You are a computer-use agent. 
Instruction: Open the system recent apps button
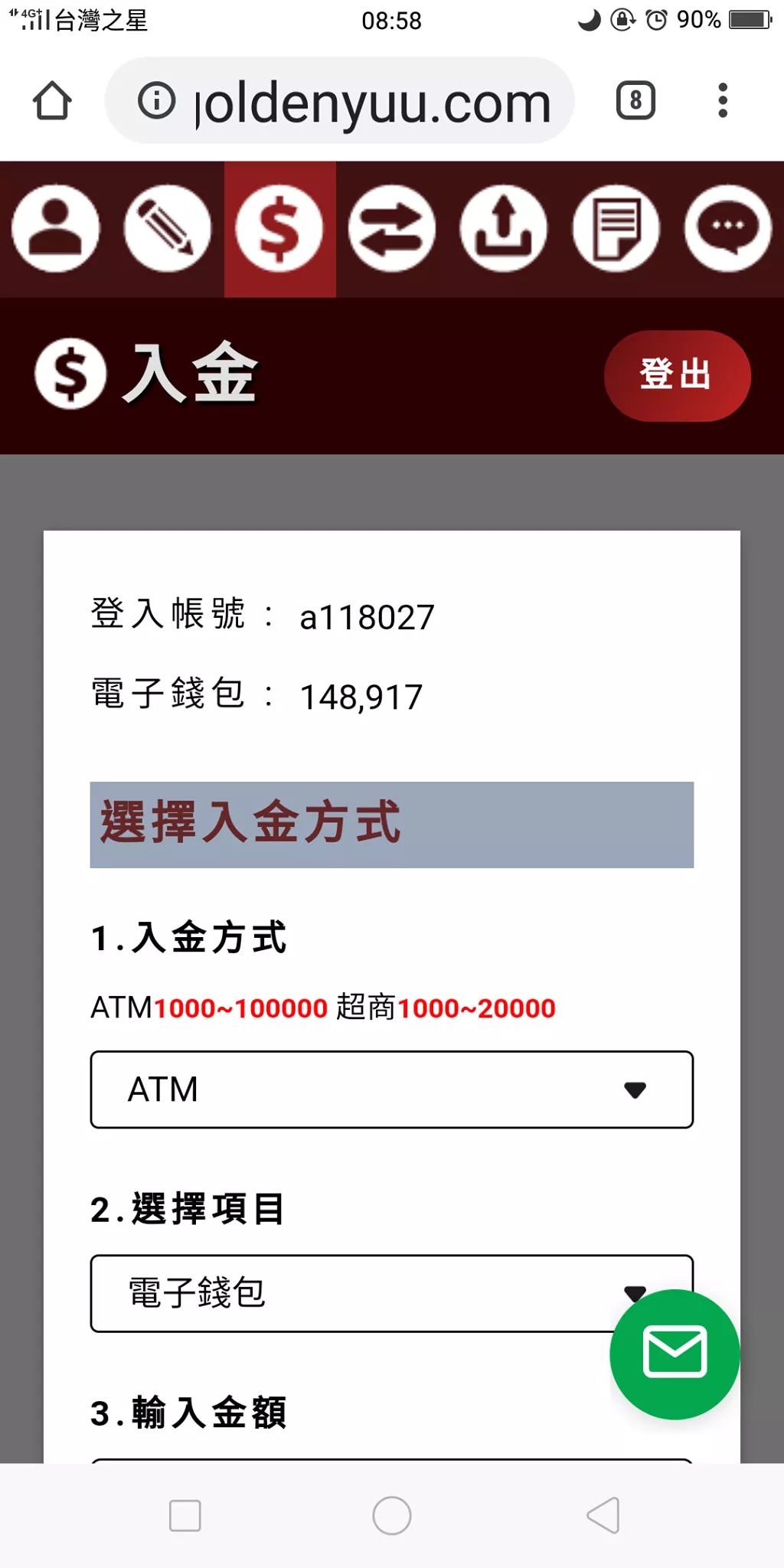click(x=185, y=1514)
